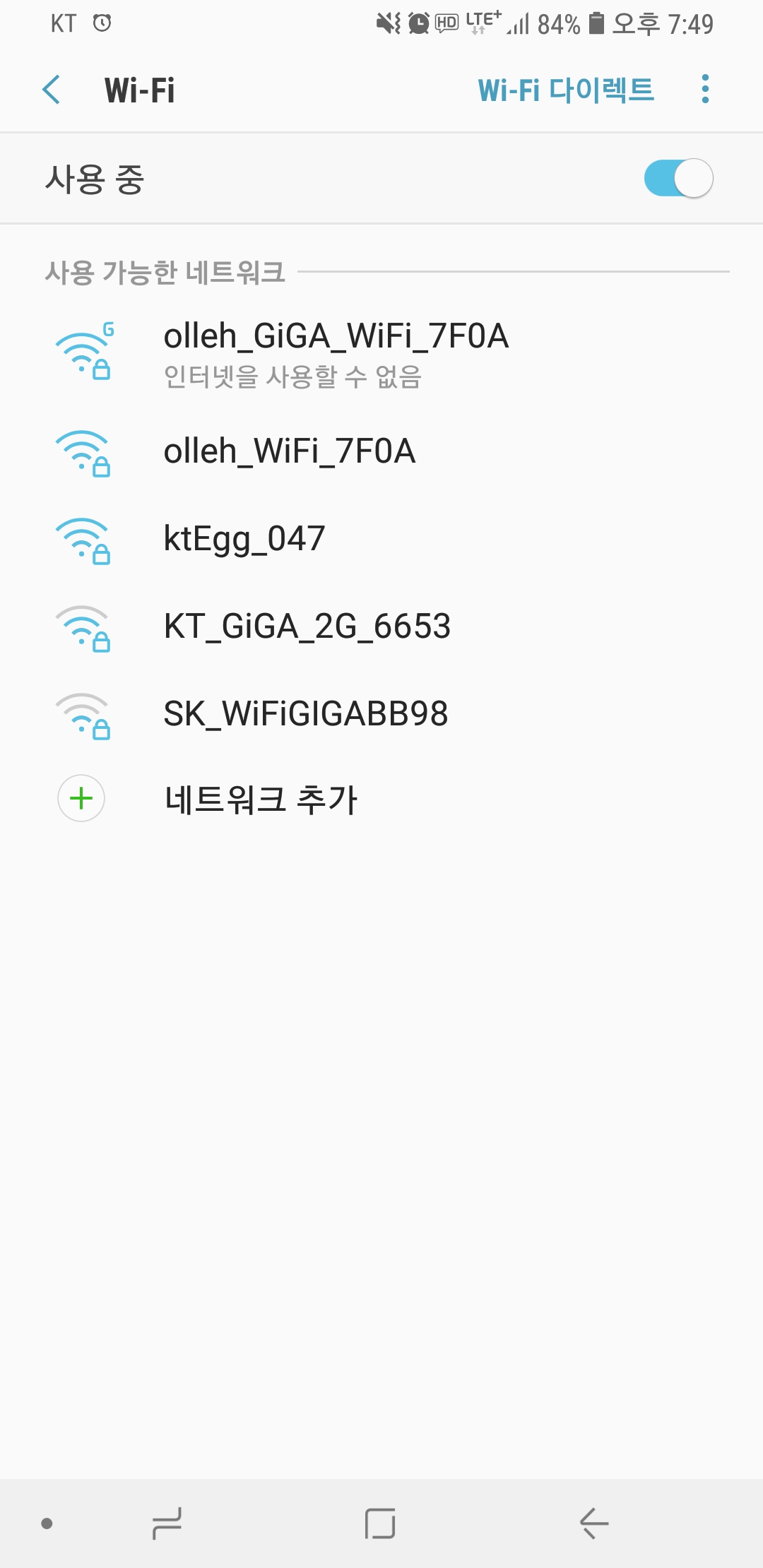Select the olleh_GiGA_WiFi_7F0A network
The image size is (763, 1568).
pyautogui.click(x=336, y=353)
